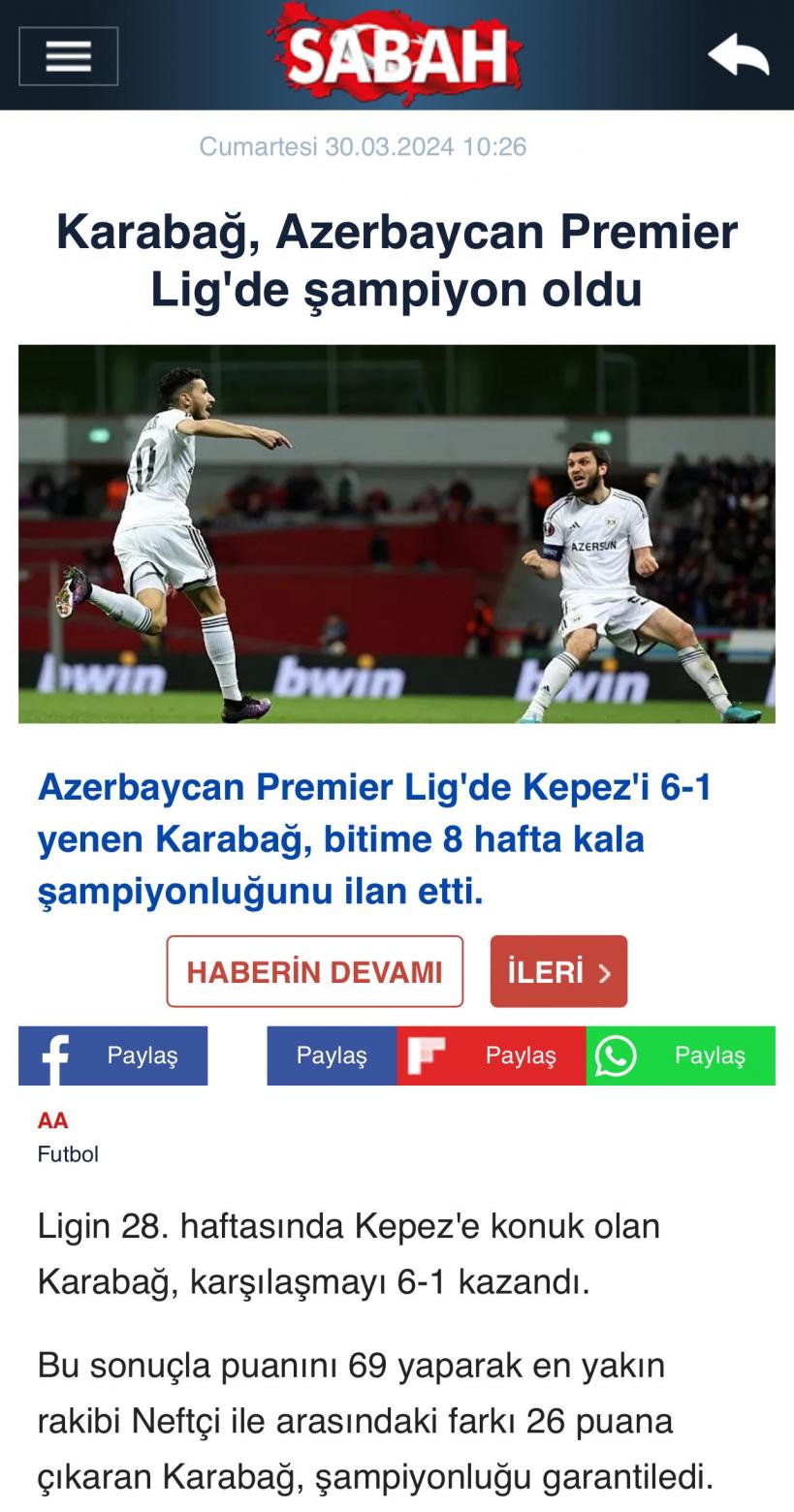Share the article on Facebook
Image resolution: width=794 pixels, height=1512 pixels.
point(112,1055)
